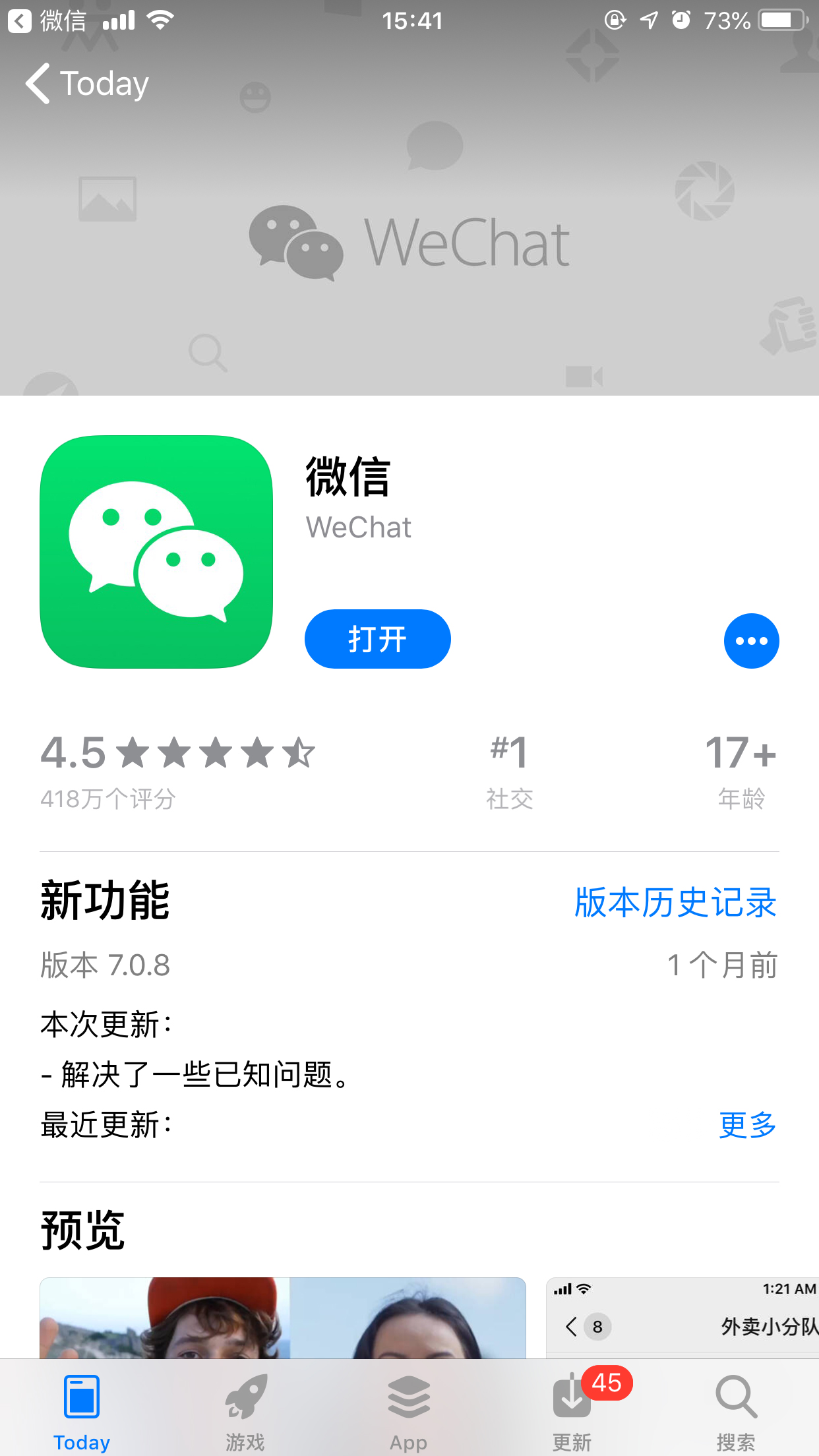Tap the location arrow status icon
The image size is (819, 1456).
(649, 20)
